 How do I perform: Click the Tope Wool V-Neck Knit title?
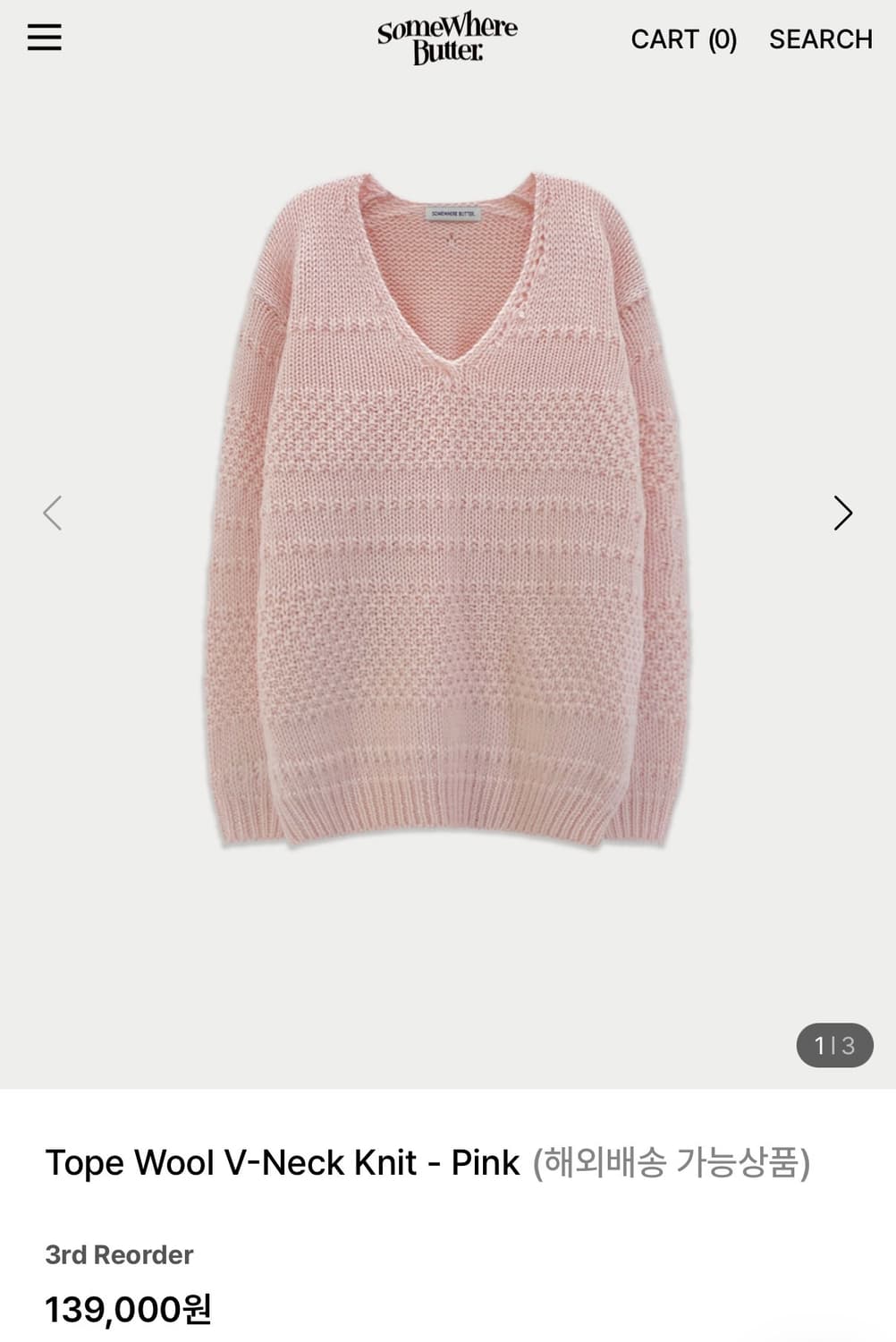coord(284,1161)
